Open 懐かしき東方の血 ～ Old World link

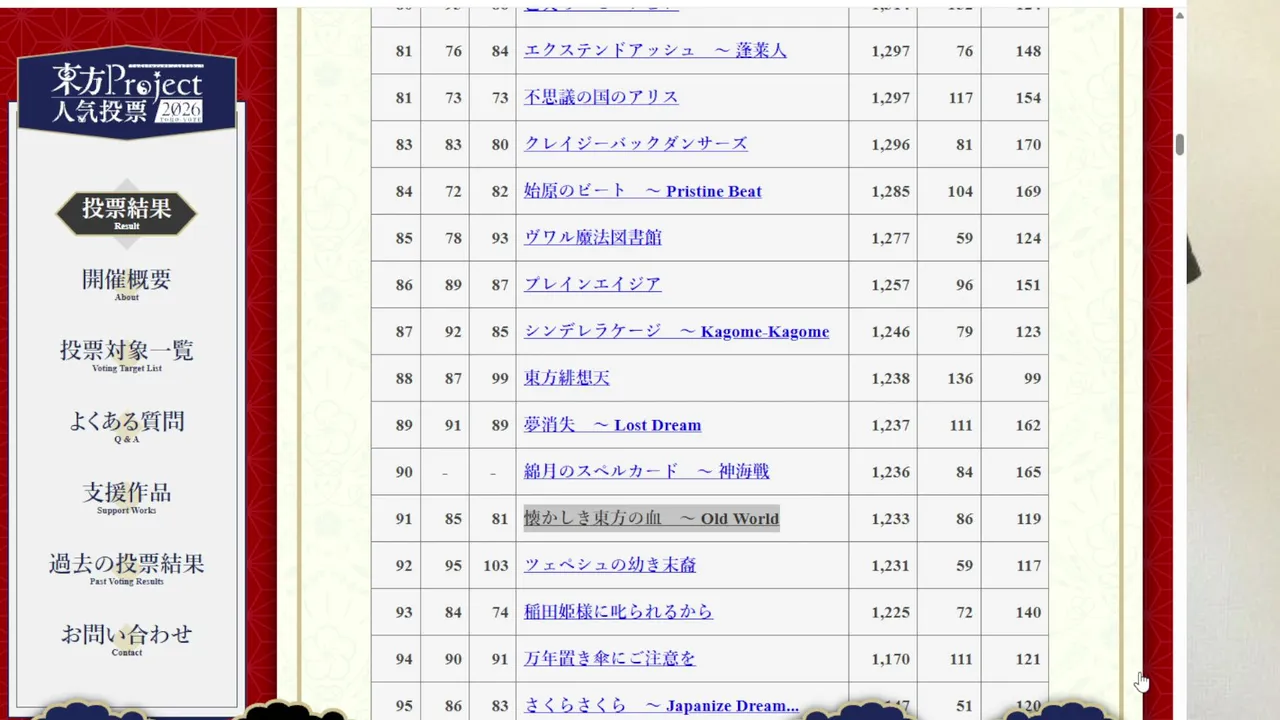coord(652,518)
